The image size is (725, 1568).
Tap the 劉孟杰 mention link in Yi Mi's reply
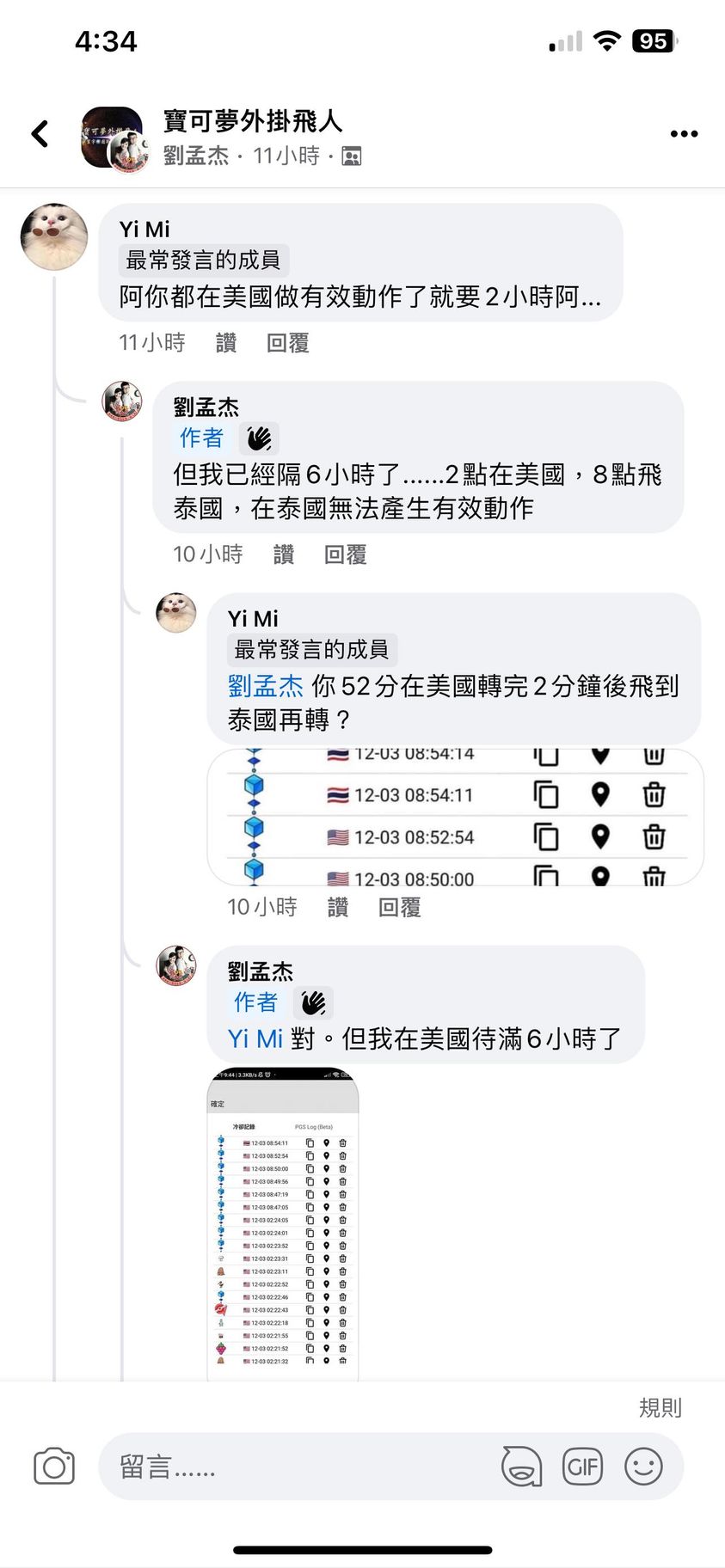click(x=265, y=686)
